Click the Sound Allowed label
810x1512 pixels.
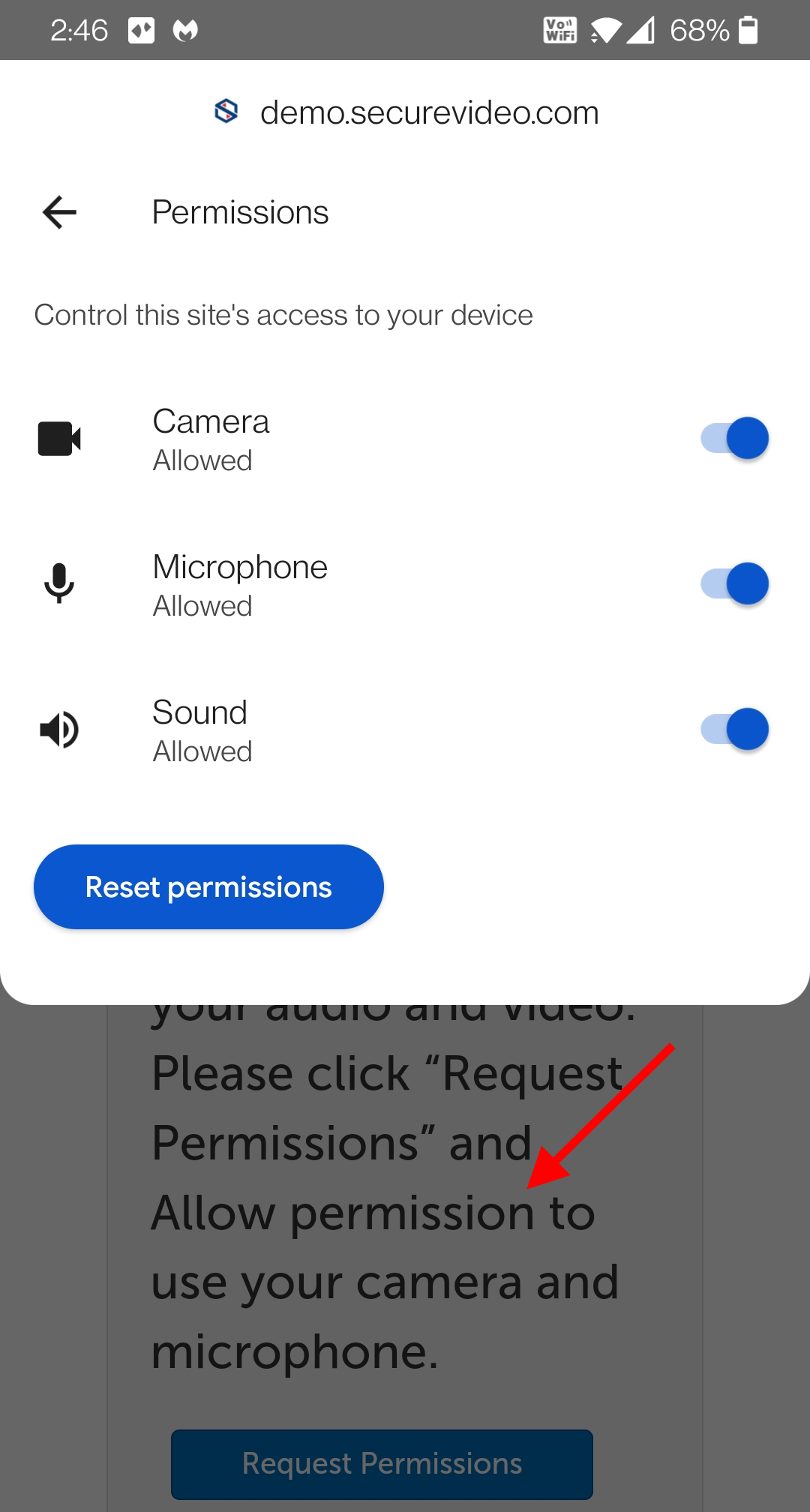point(202,751)
